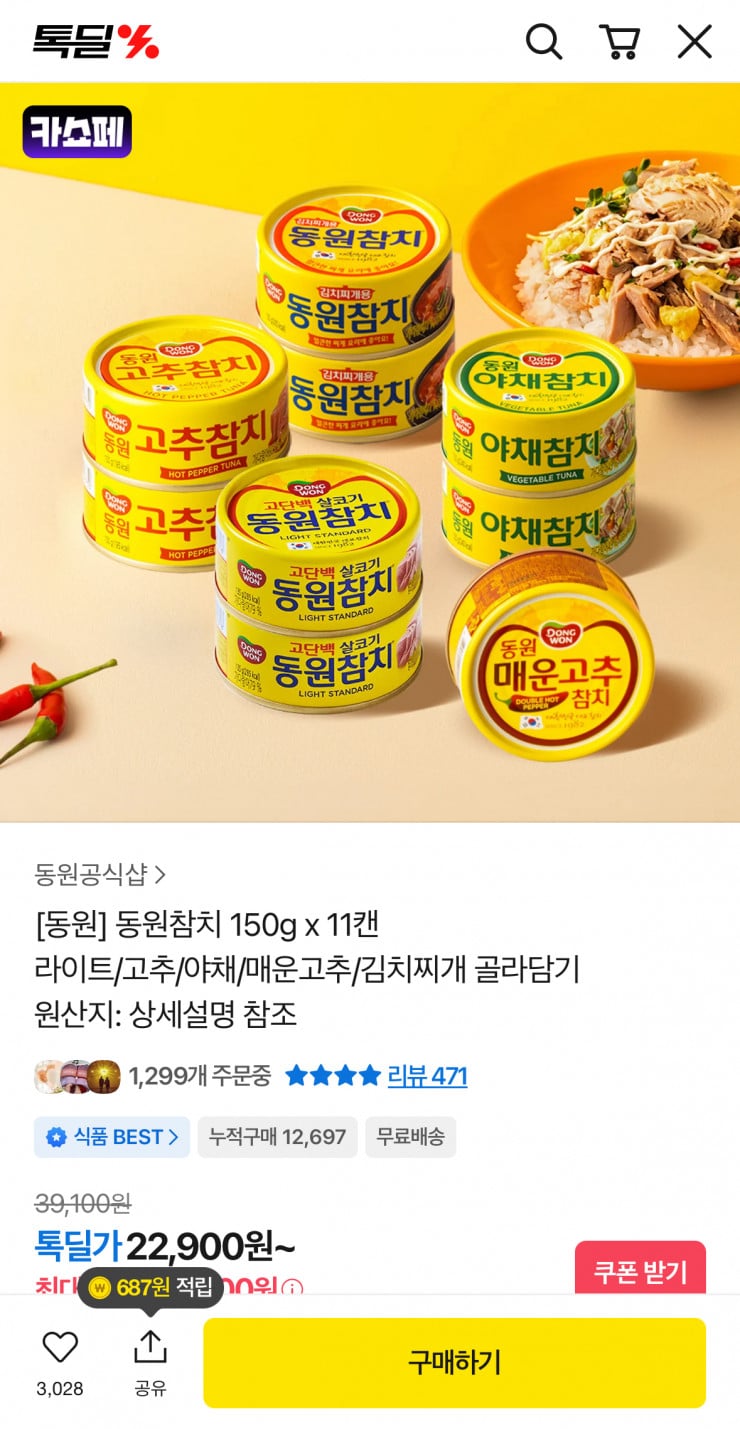The width and height of the screenshot is (740, 1429).
Task: Open the tuna product image
Action: pyautogui.click(x=370, y=452)
